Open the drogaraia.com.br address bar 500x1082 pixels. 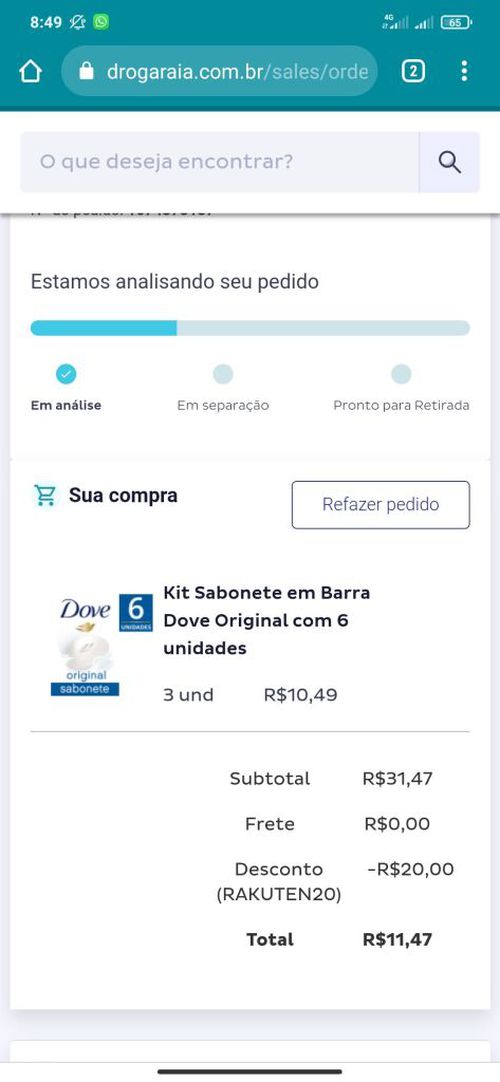[219, 71]
